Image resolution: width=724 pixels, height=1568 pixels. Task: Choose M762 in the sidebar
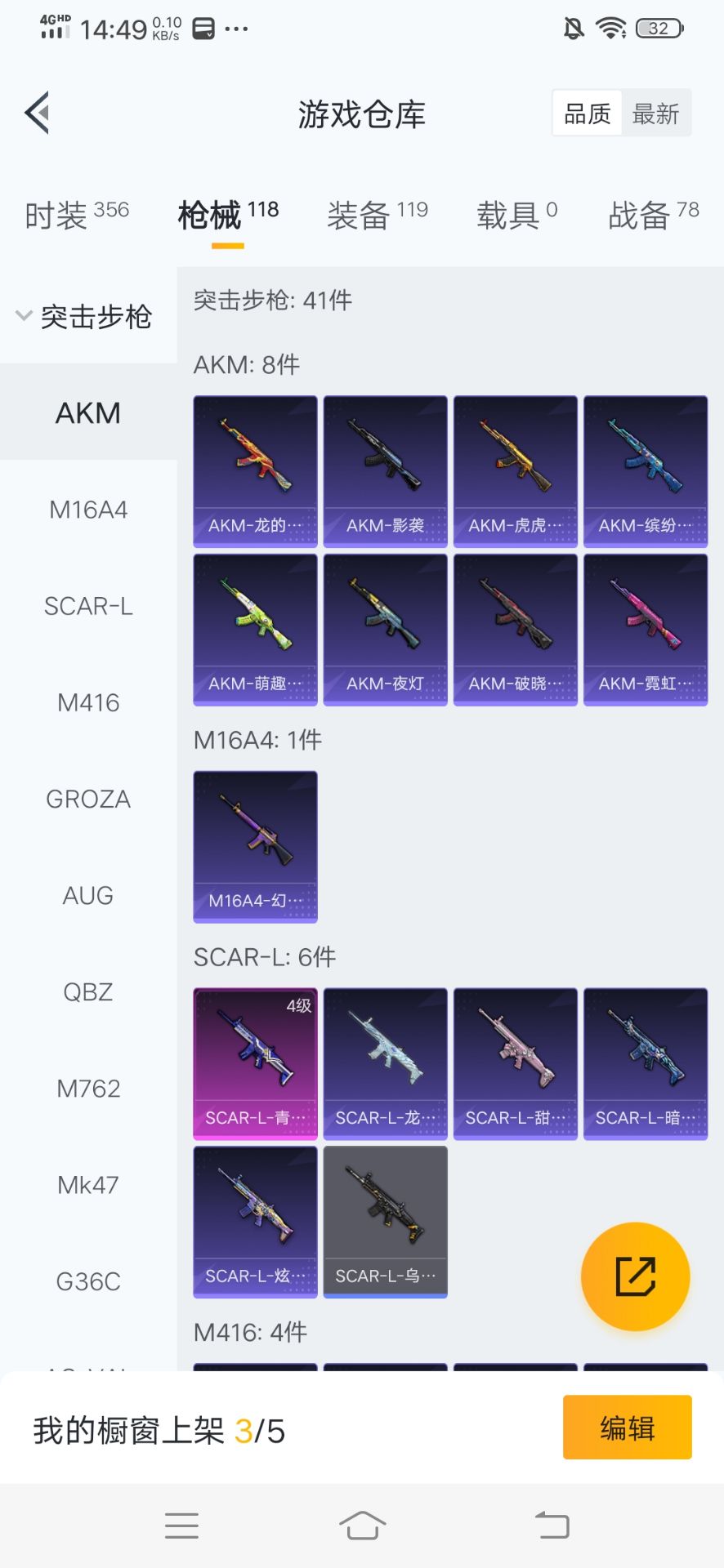pos(88,1088)
